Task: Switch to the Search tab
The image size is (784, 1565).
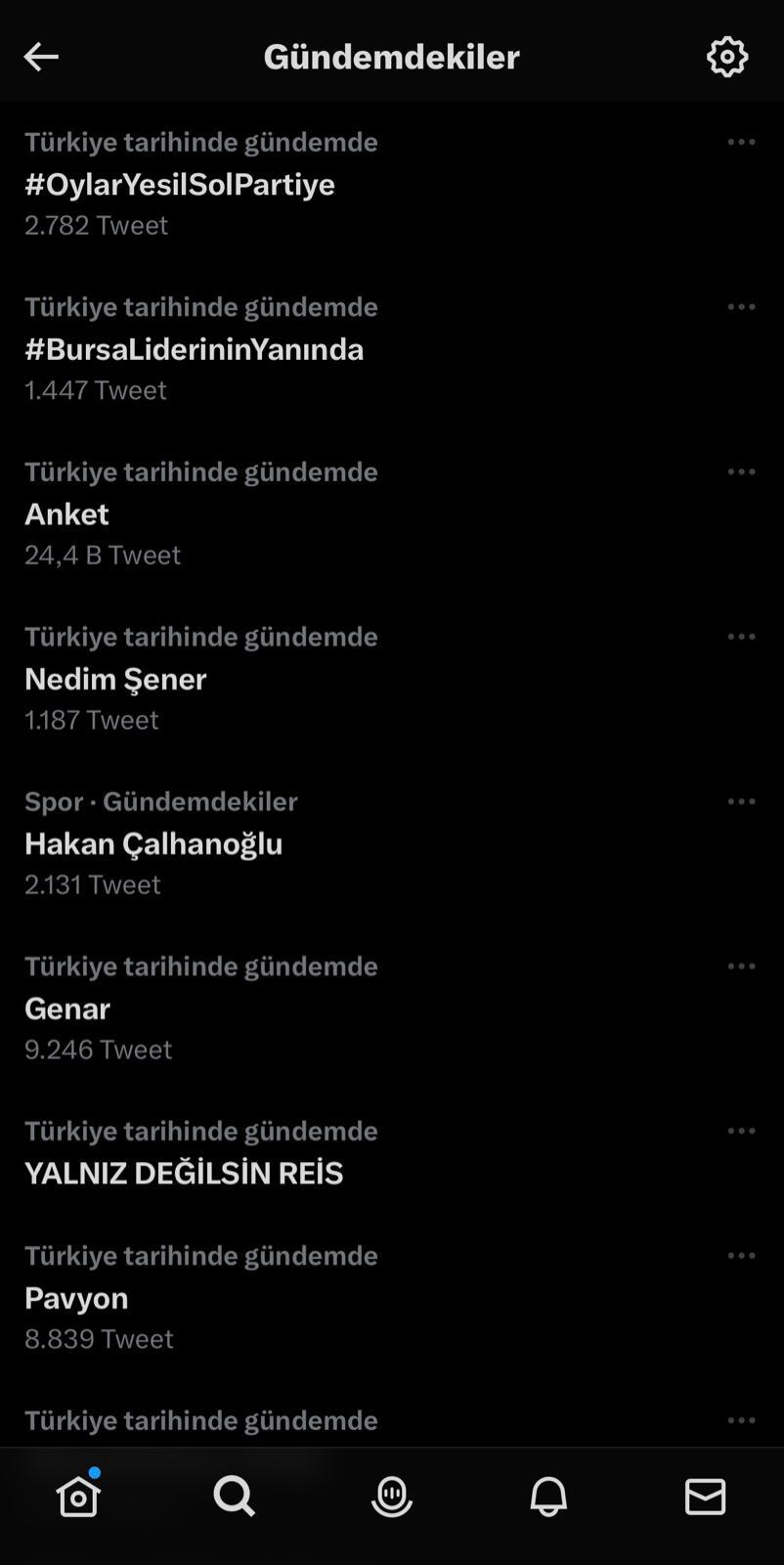Action: click(x=235, y=1496)
